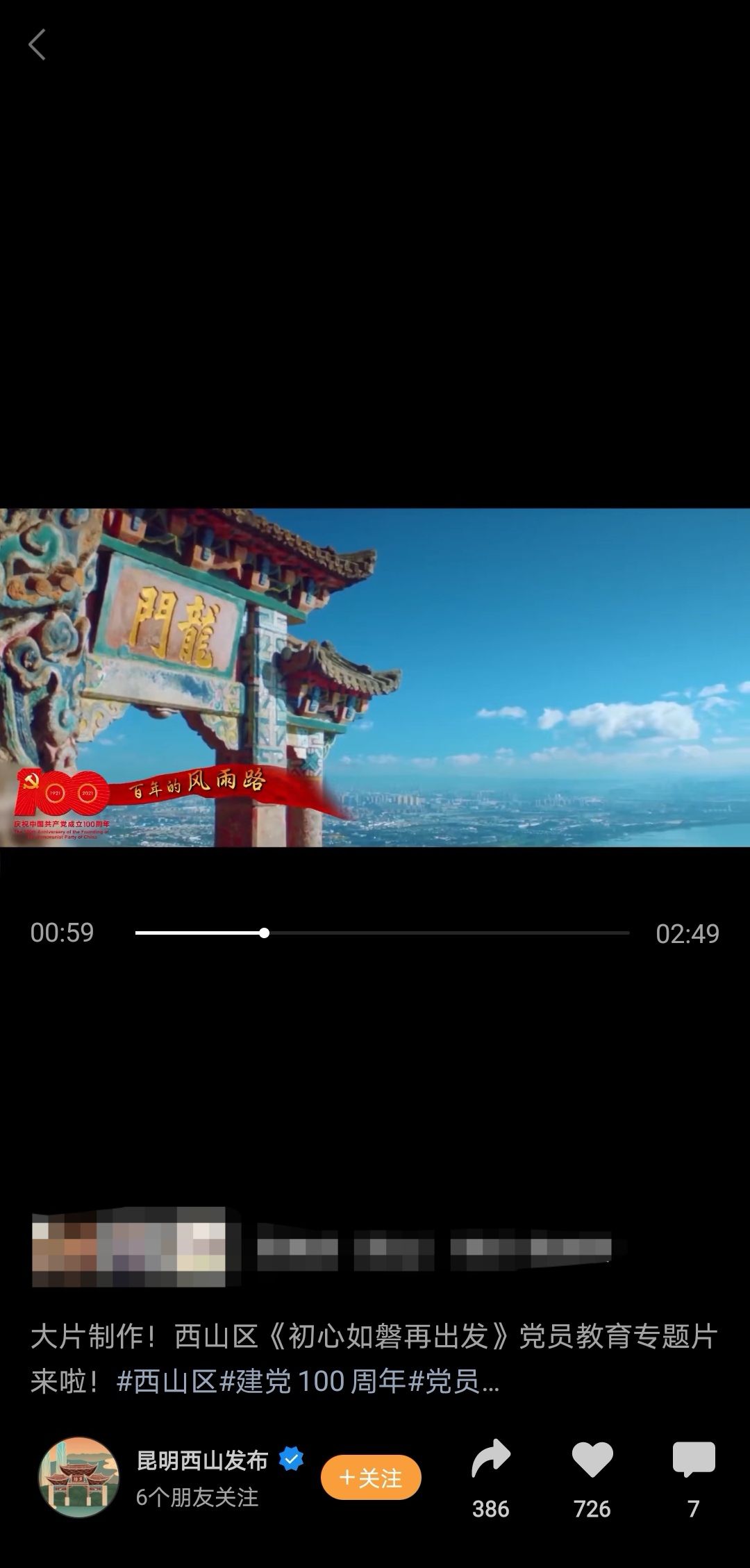Image resolution: width=750 pixels, height=1568 pixels.
Task: Follow 昆明西山发布 with the 关注 button
Action: [x=371, y=1478]
